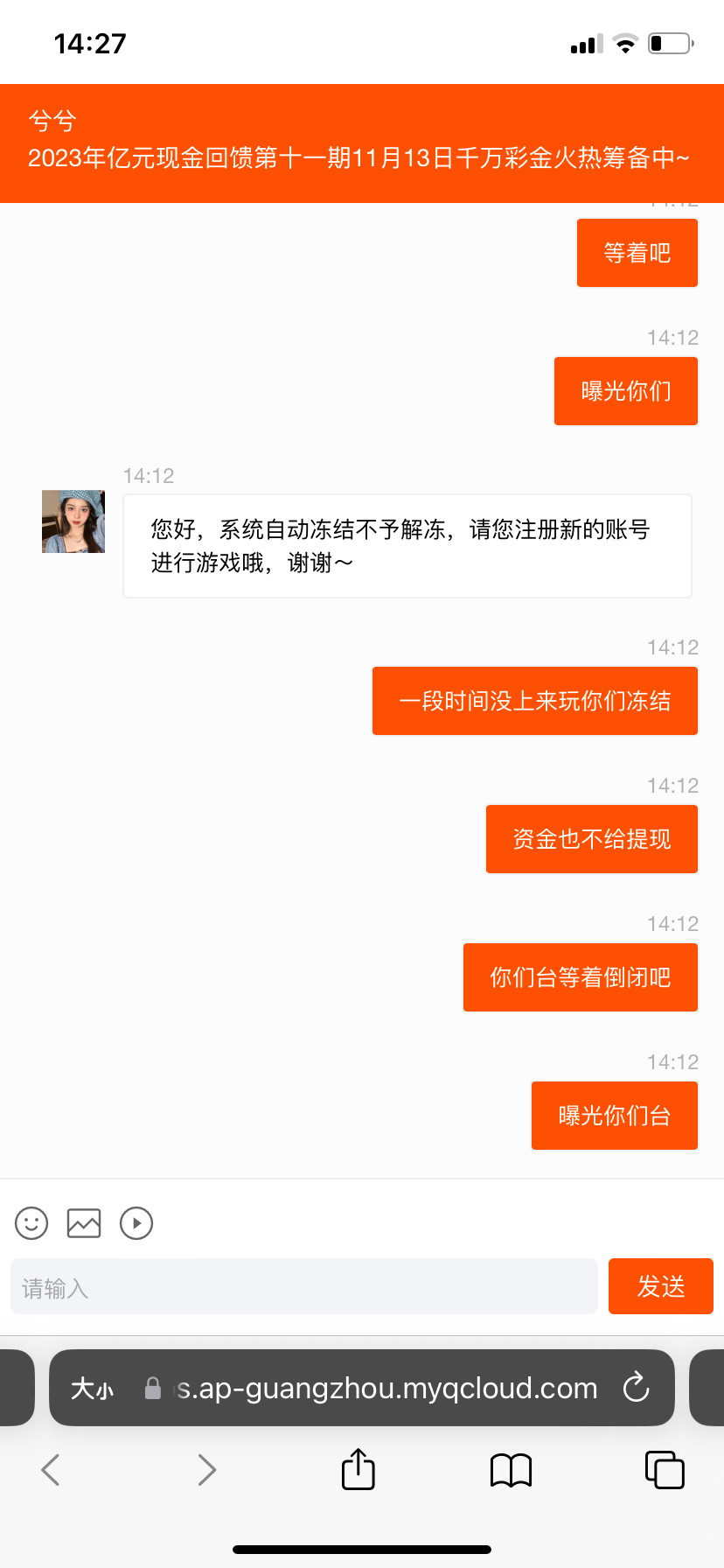This screenshot has height=1568, width=724.
Task: Tap the forward navigation arrow
Action: pos(206,1469)
